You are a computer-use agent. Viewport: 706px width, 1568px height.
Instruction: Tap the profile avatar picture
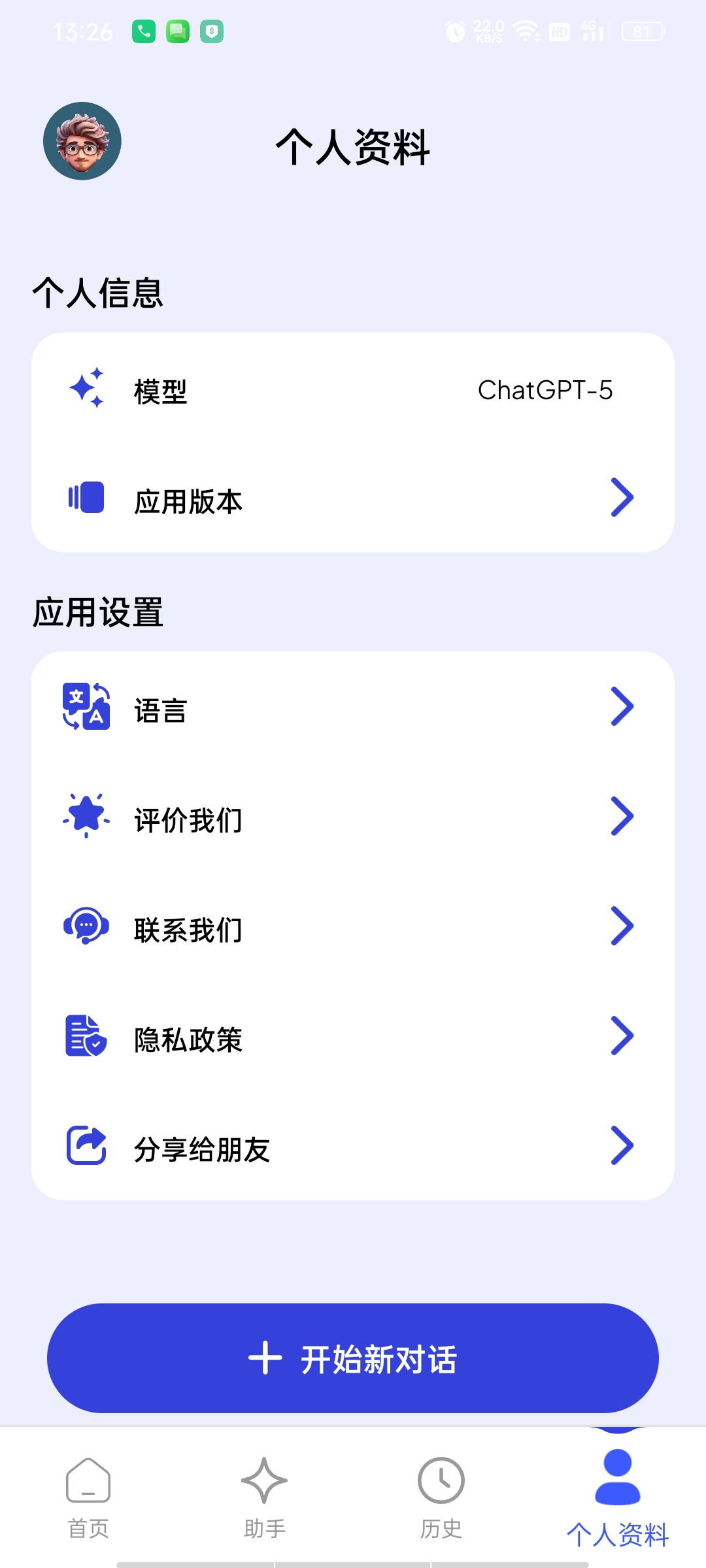(82, 141)
